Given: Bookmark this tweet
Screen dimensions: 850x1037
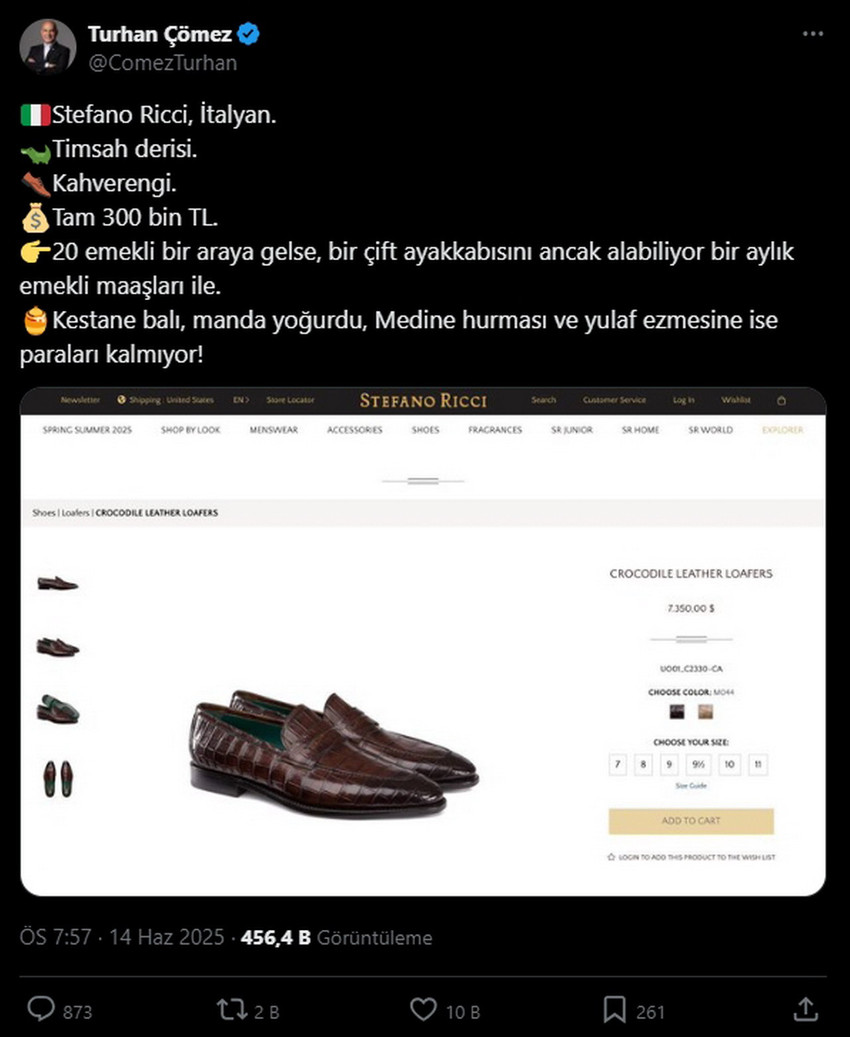Looking at the screenshot, I should pos(614,1009).
